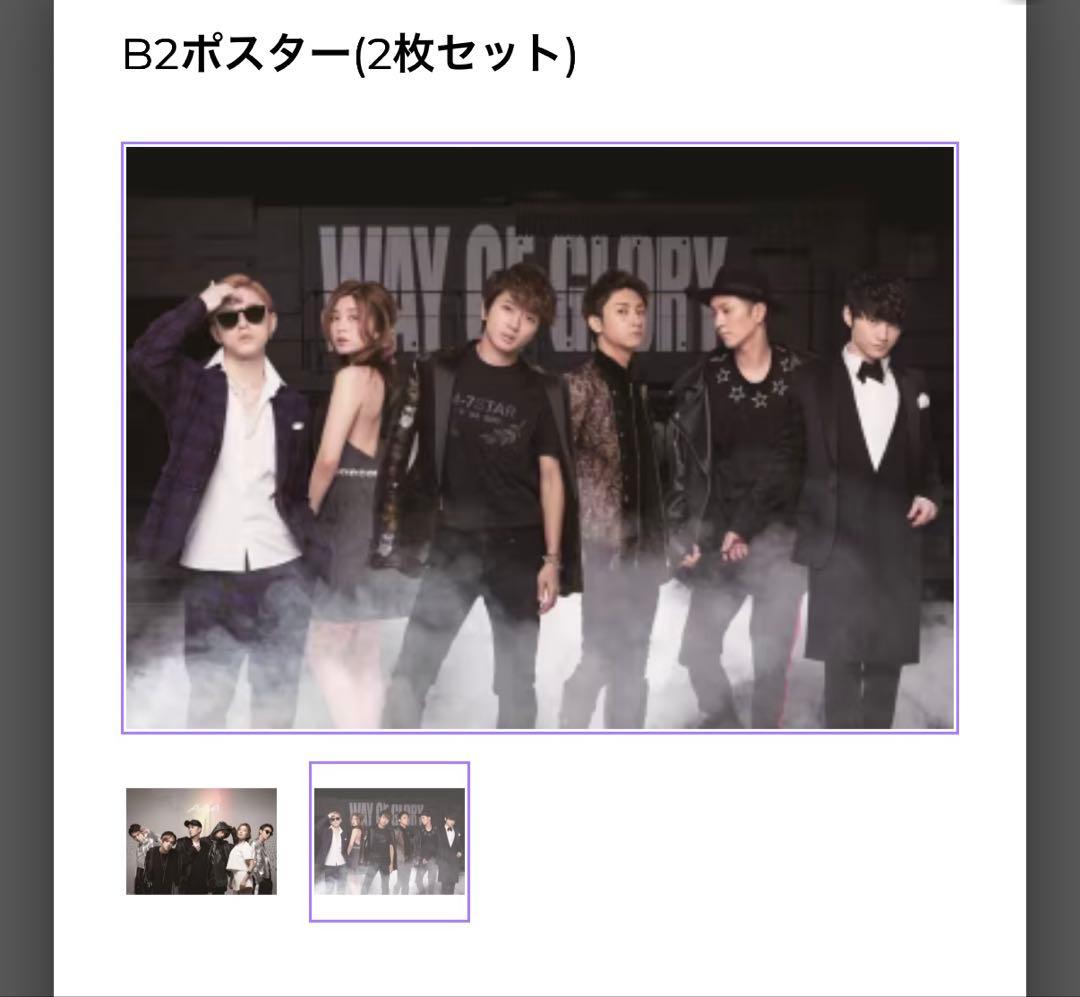Open the large B2 poster image
1080x997 pixels.
point(540,438)
